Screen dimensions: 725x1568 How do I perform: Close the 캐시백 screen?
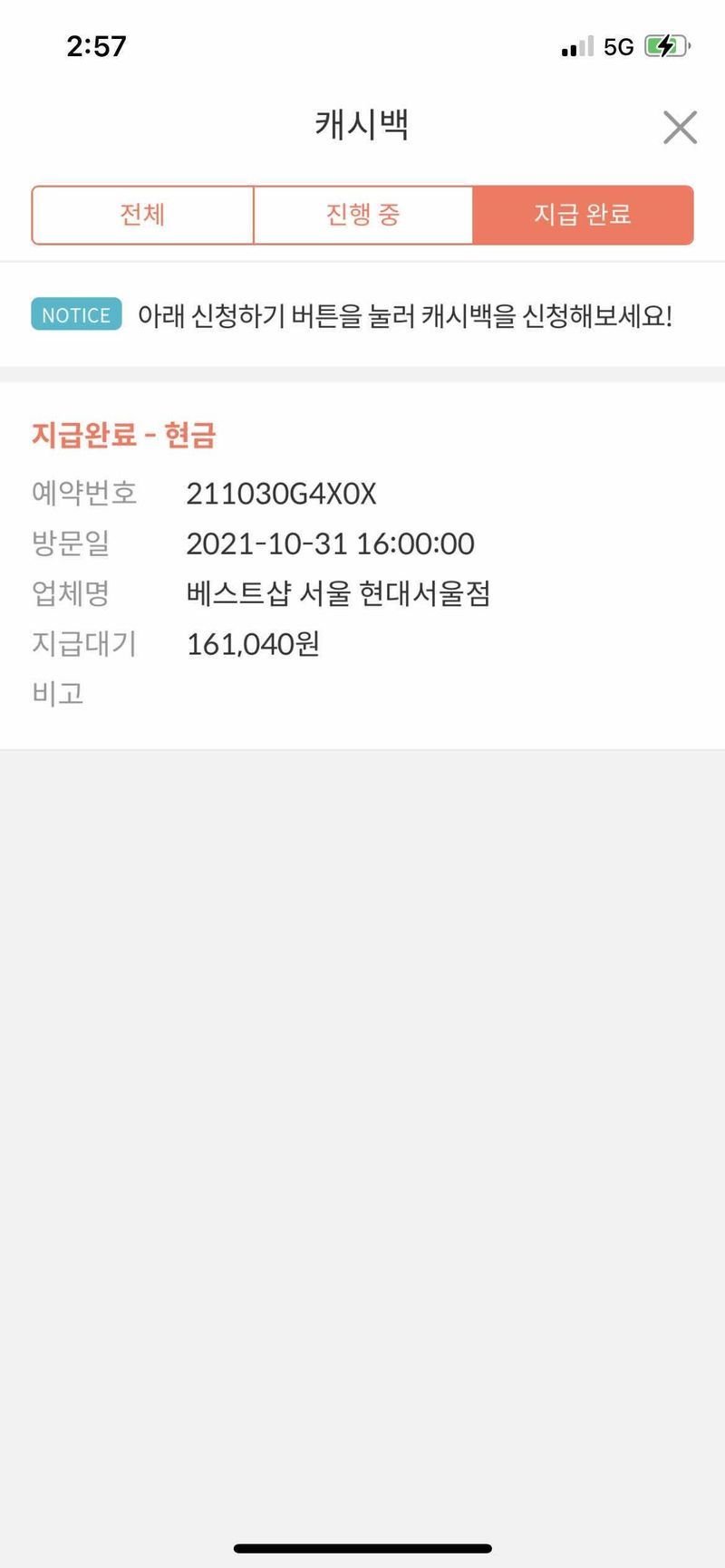[680, 128]
